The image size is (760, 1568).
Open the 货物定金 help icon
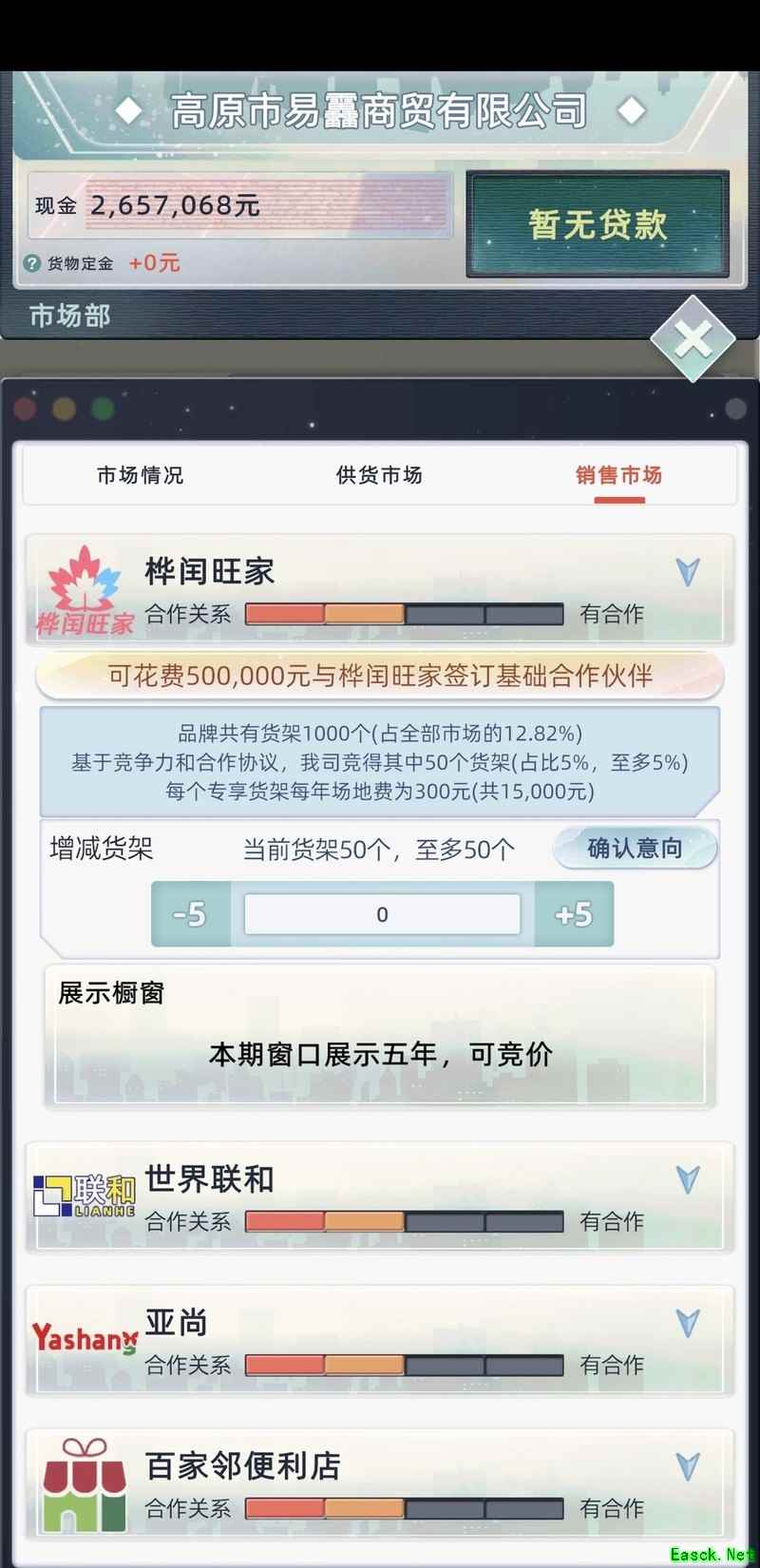[32, 263]
